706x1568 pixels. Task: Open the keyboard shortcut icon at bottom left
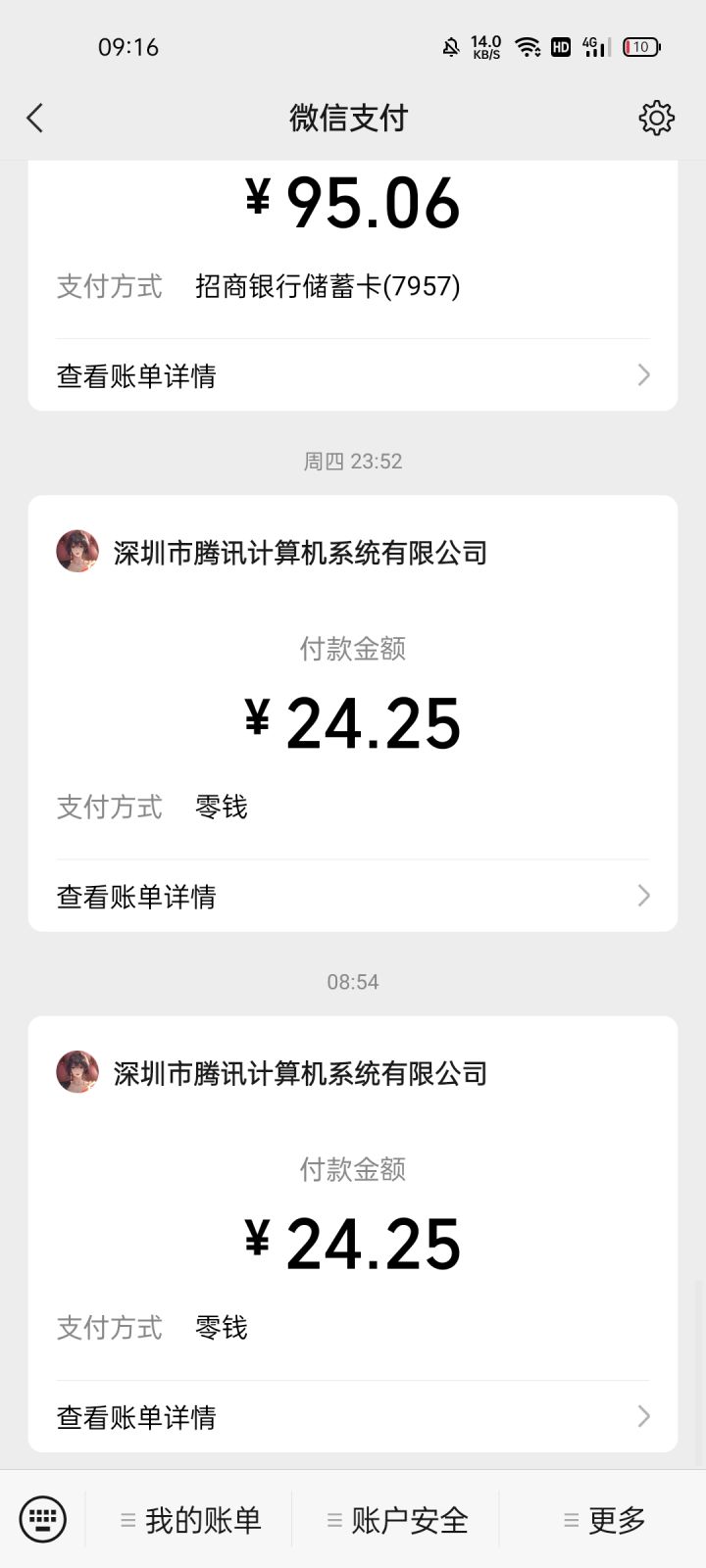pyautogui.click(x=41, y=1519)
